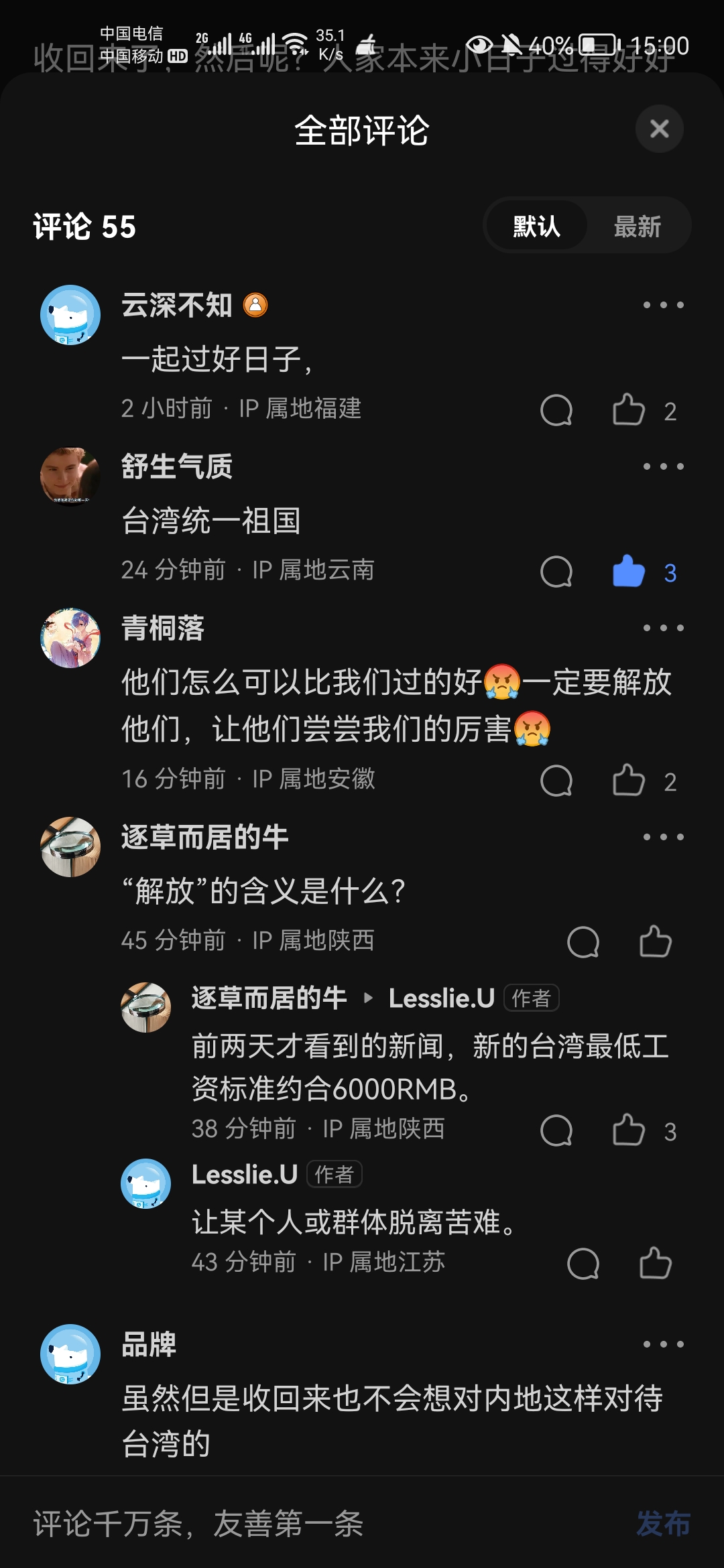Like the reply about 最低工资标准约合6000RMB
The height and width of the screenshot is (1568, 724).
[629, 1130]
